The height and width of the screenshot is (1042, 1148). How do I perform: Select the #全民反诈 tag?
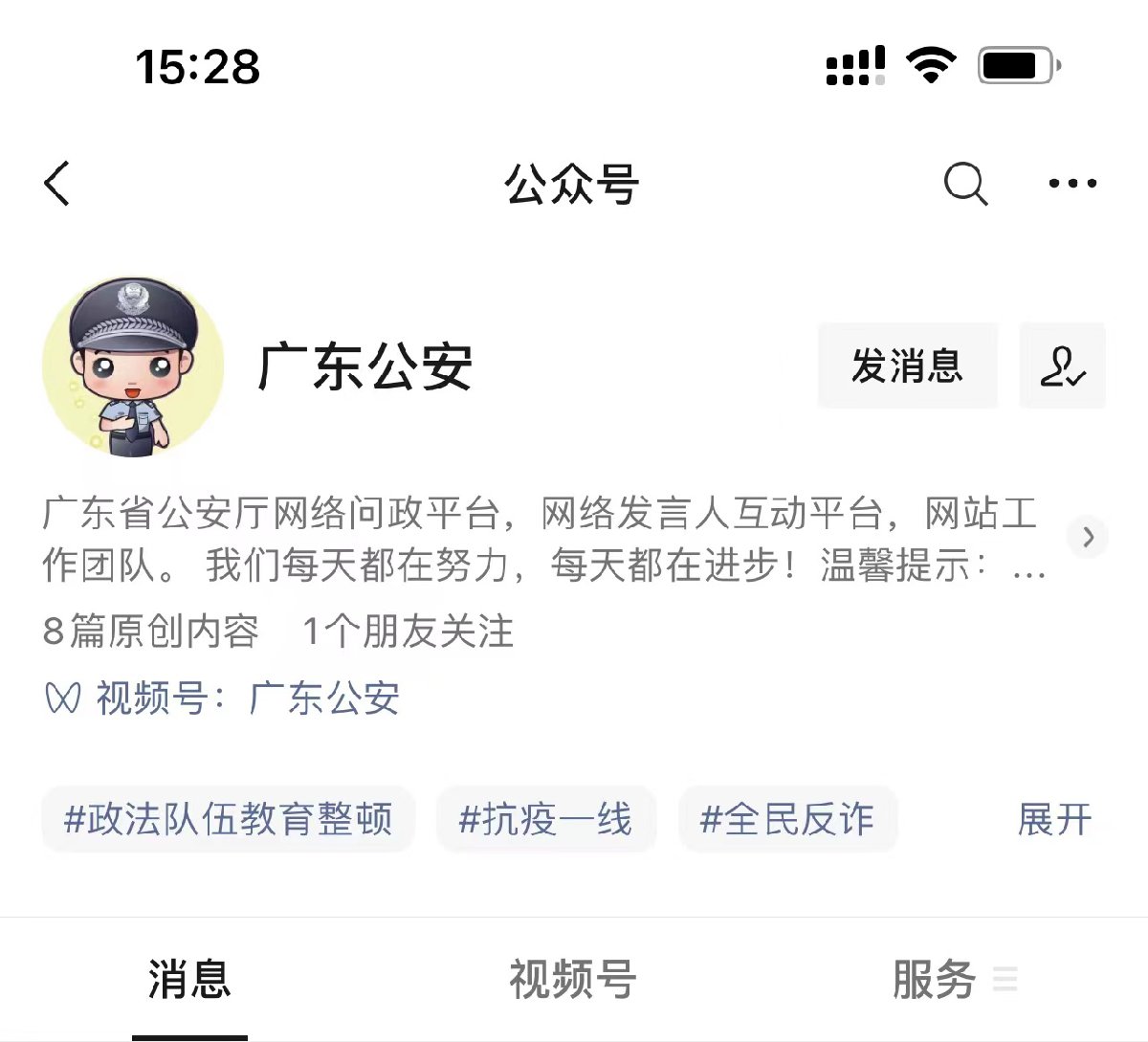[787, 819]
